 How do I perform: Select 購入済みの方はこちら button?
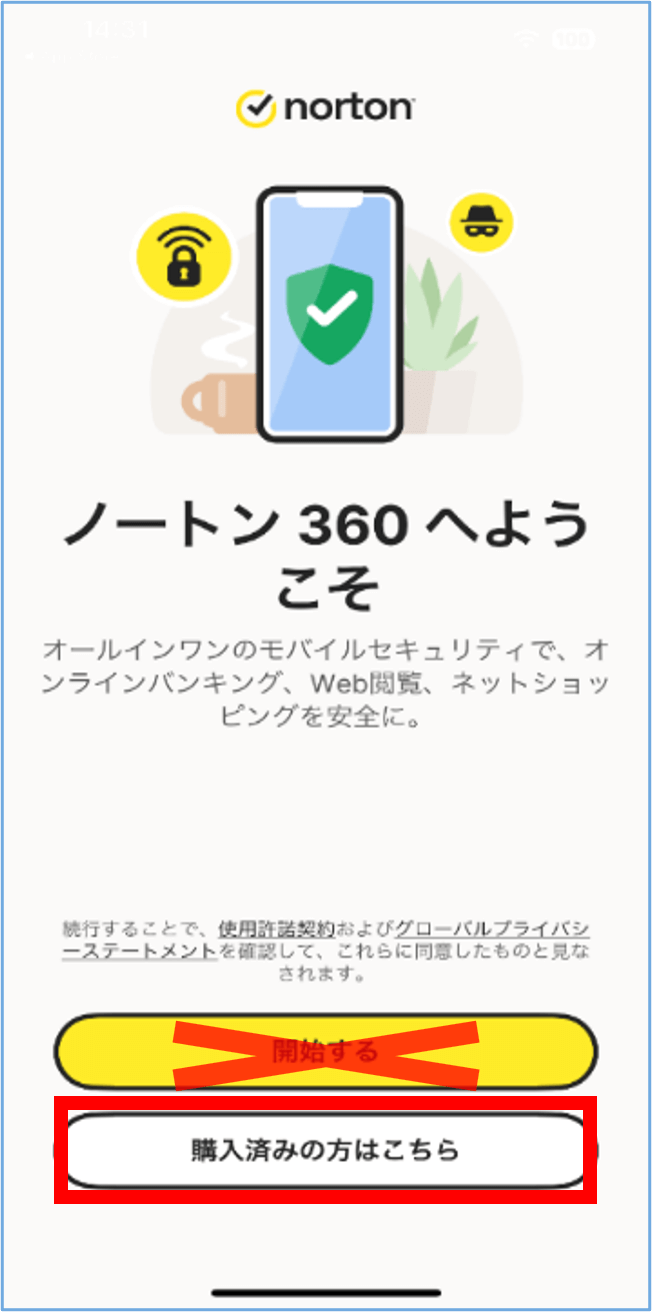click(326, 1150)
